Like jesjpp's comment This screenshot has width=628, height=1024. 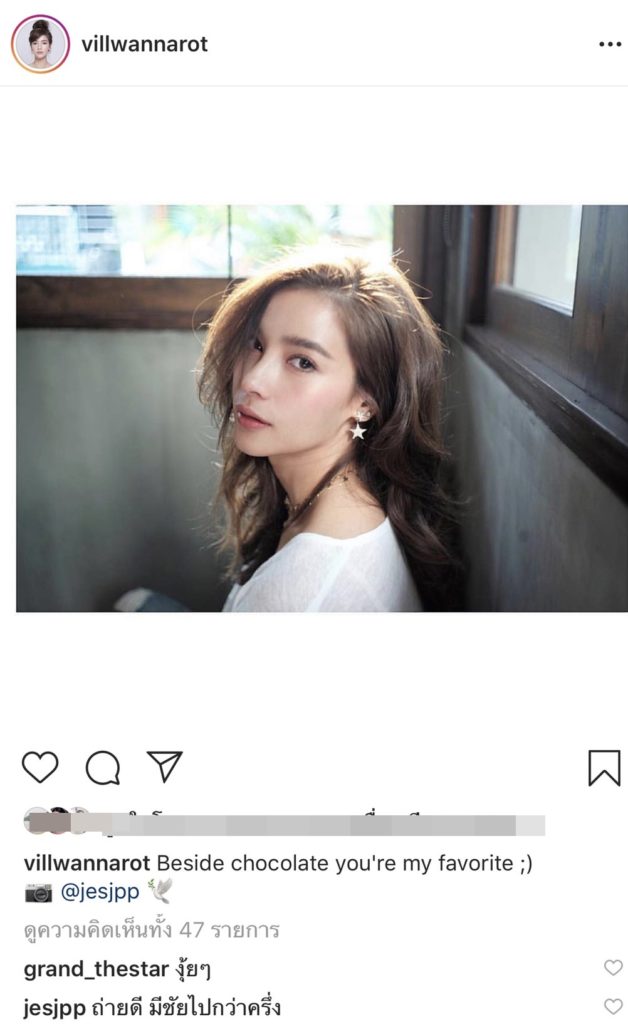point(612,1006)
